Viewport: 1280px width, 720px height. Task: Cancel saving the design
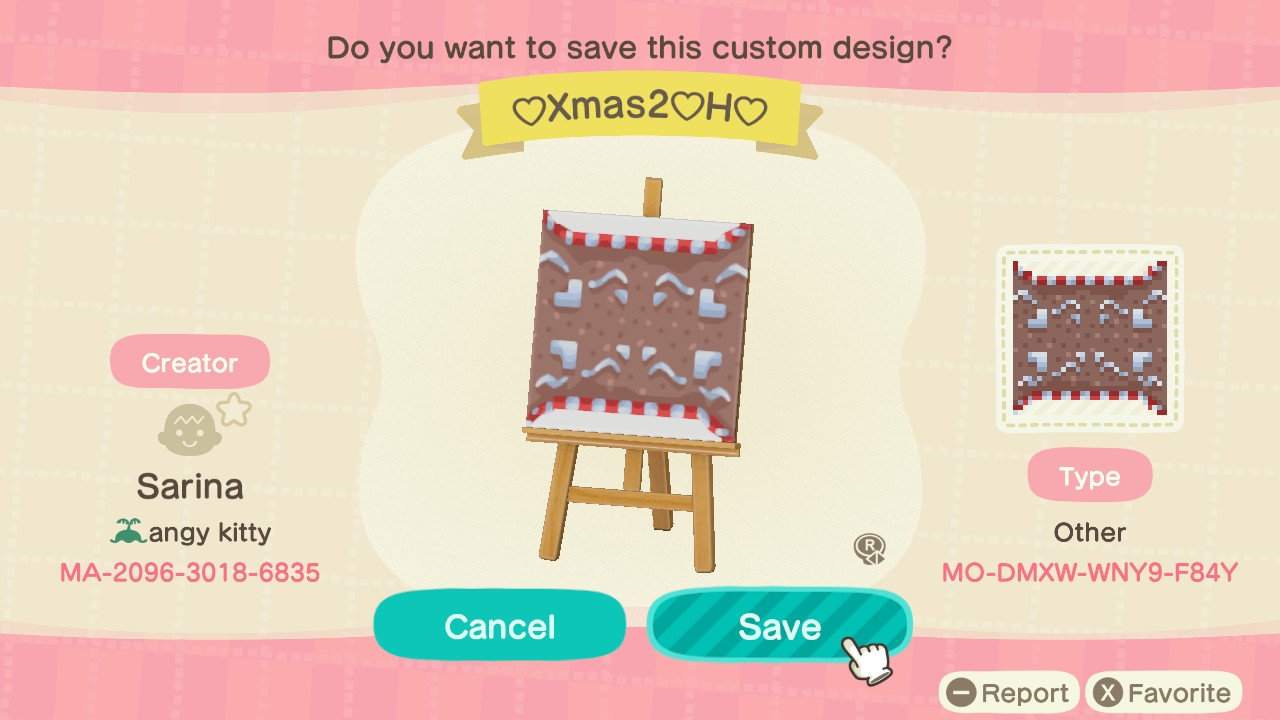point(499,626)
